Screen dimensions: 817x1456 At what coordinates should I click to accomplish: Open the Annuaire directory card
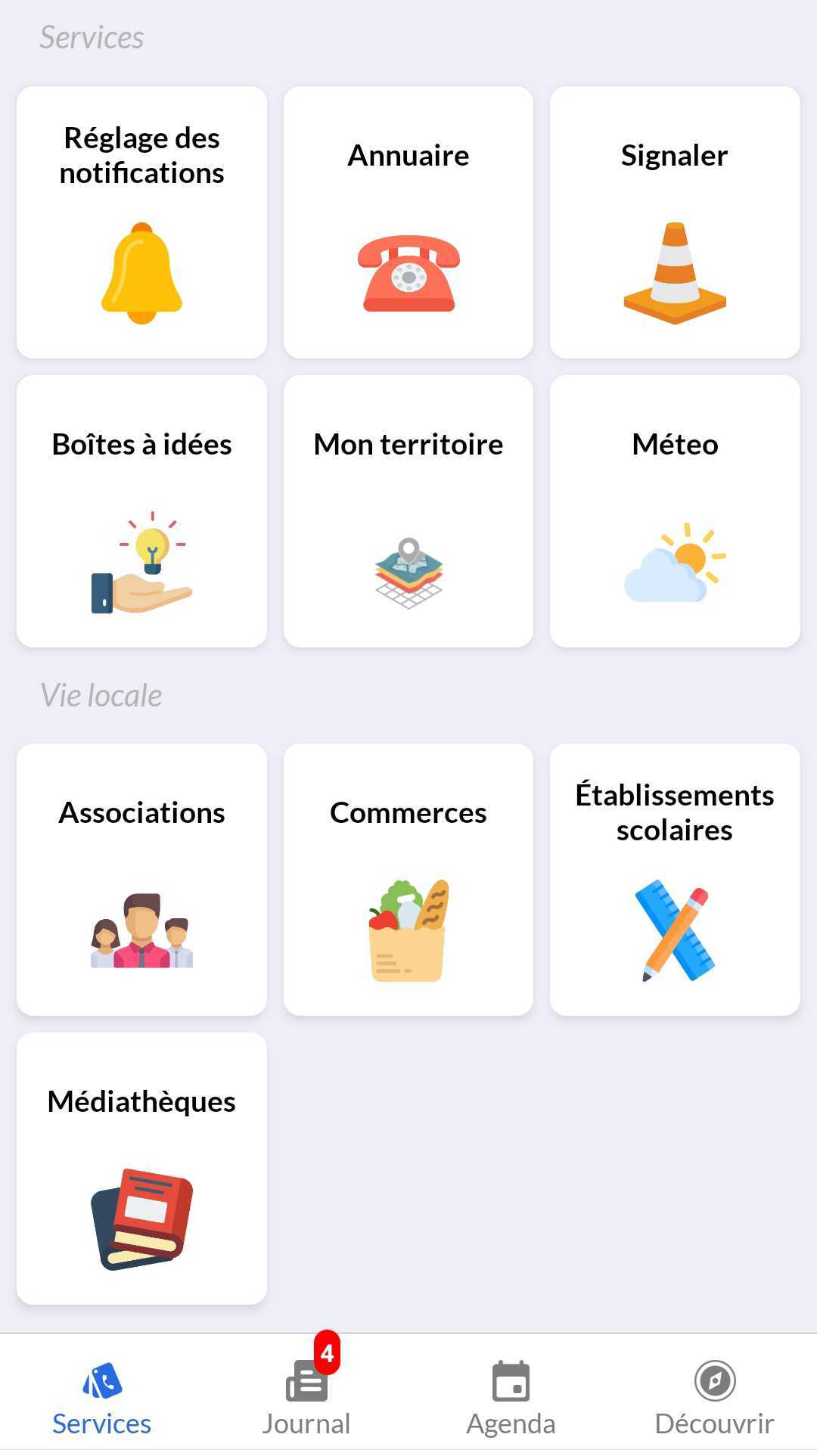tap(408, 222)
